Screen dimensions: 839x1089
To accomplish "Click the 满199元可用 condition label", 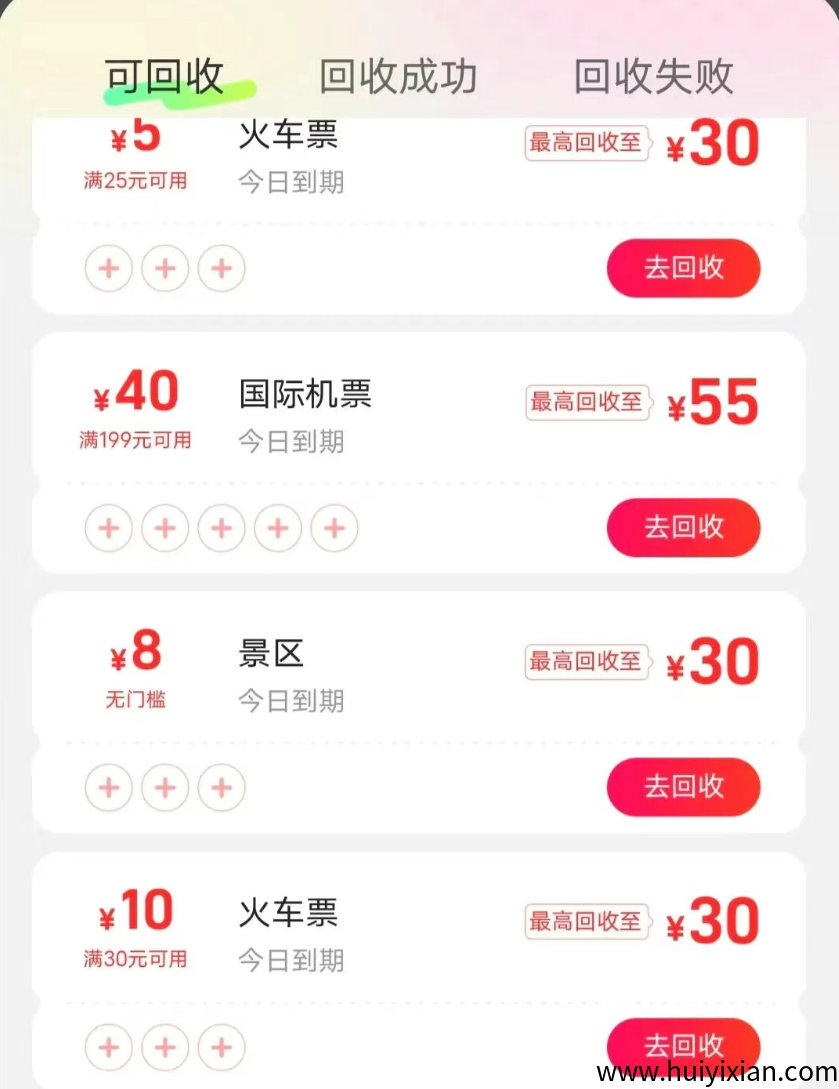I will 135,441.
